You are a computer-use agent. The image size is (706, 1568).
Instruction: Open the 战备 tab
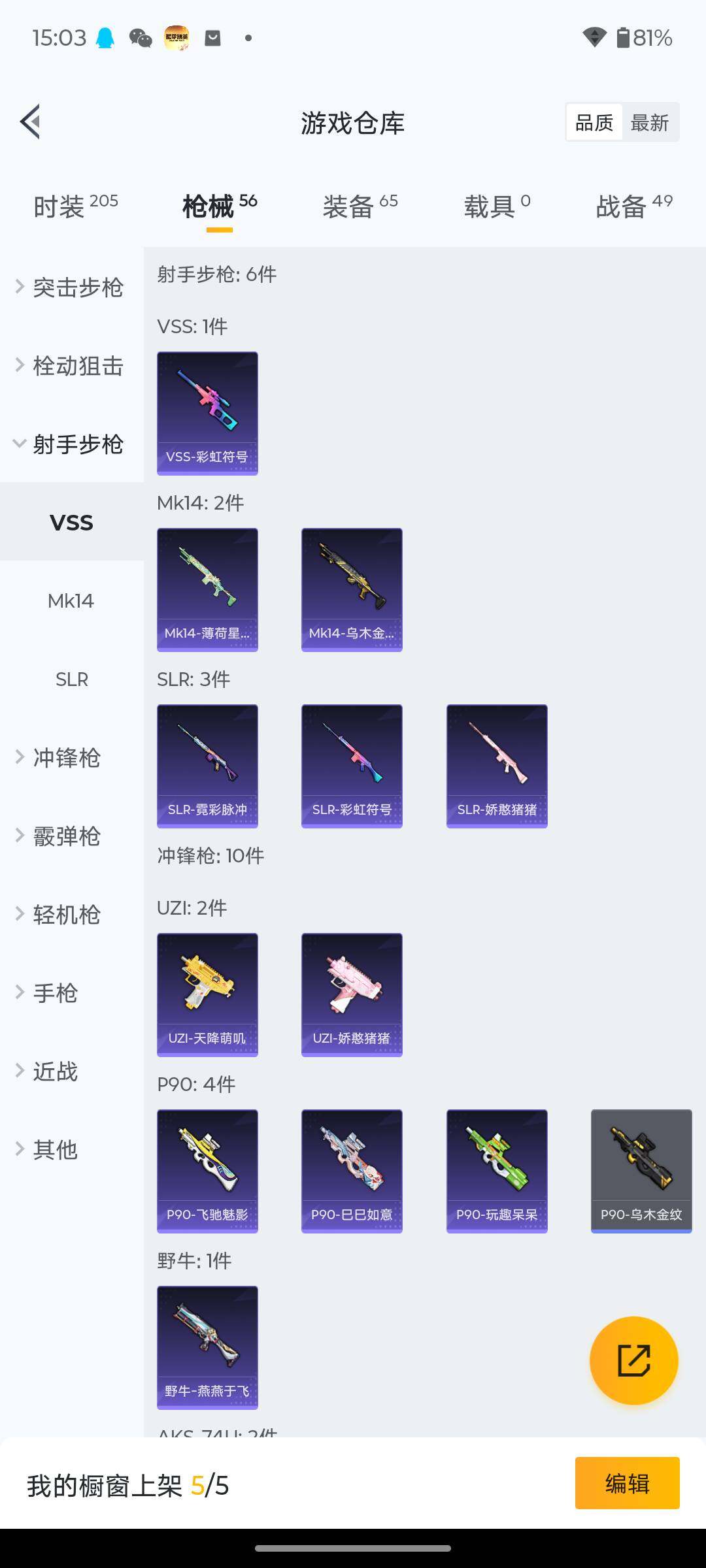(633, 206)
